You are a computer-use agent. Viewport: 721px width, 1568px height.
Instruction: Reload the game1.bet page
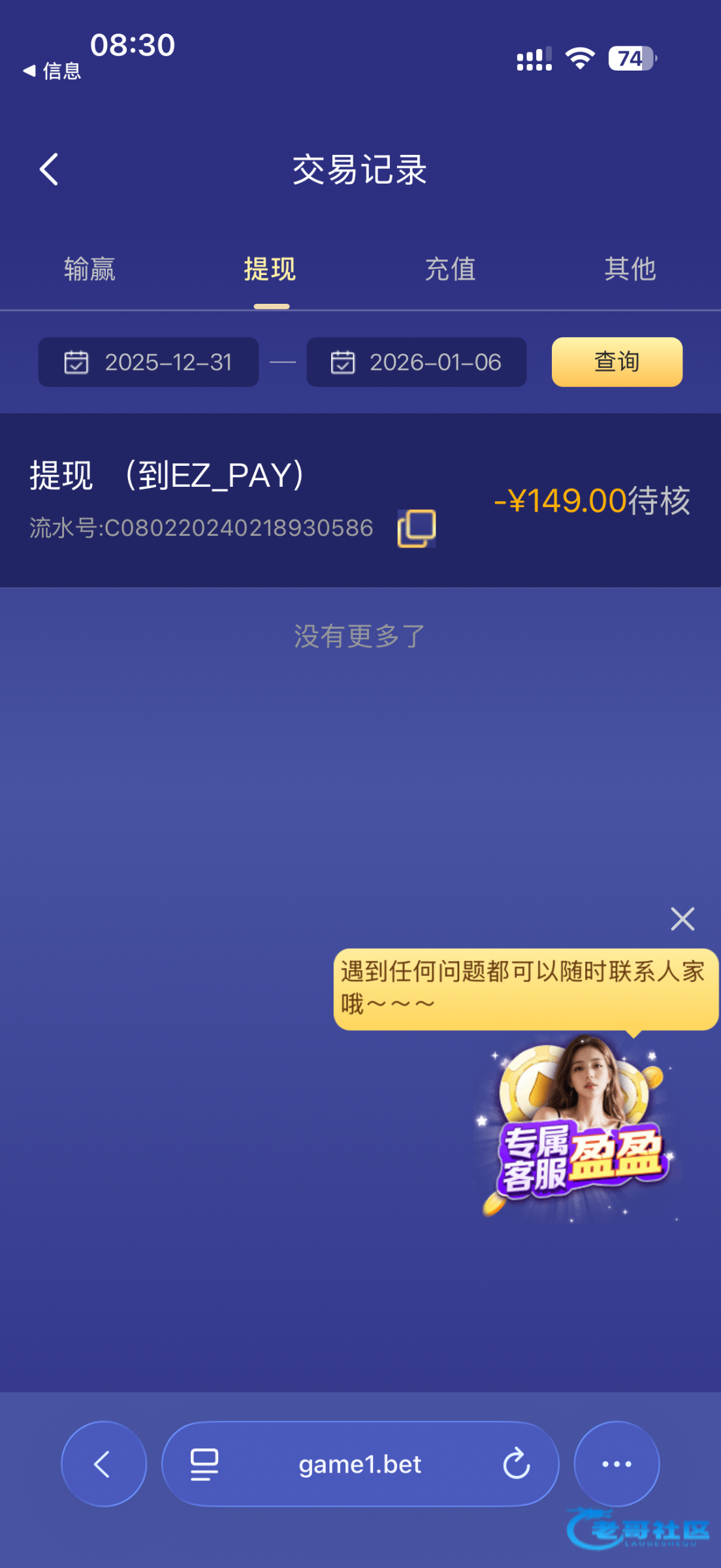pyautogui.click(x=516, y=1464)
